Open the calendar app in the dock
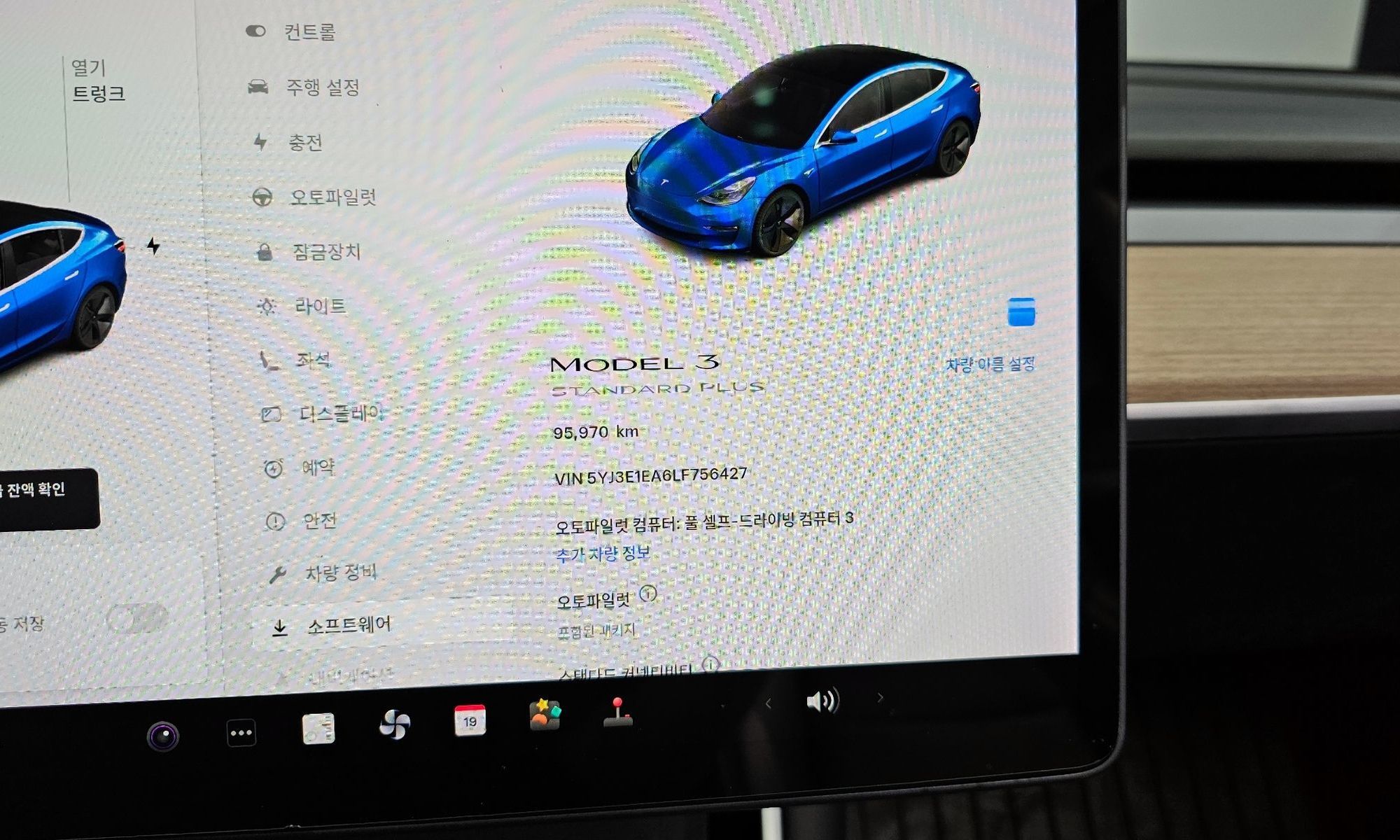 470,720
